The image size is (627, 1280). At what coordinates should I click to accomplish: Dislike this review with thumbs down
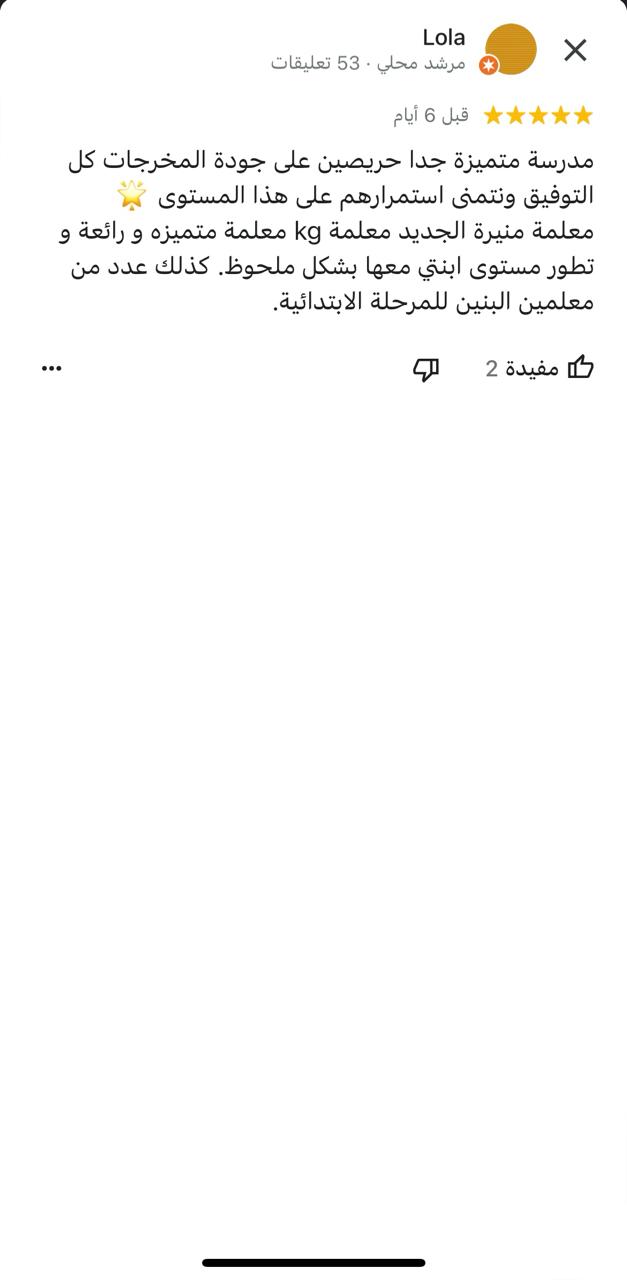coord(426,369)
